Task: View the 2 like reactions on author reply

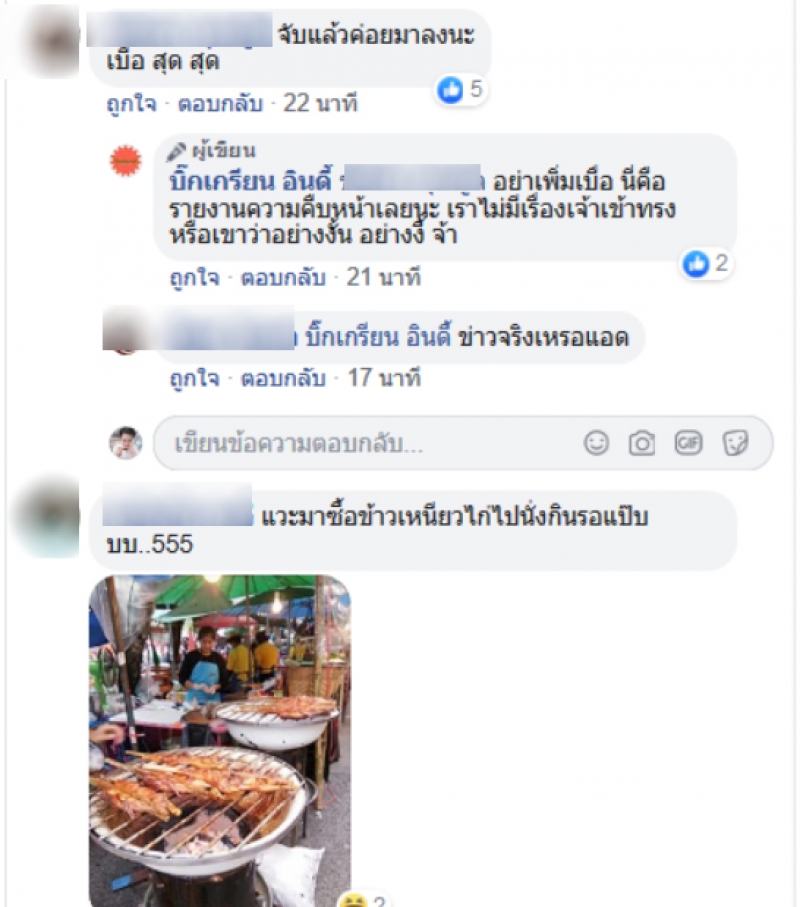Action: click(707, 264)
